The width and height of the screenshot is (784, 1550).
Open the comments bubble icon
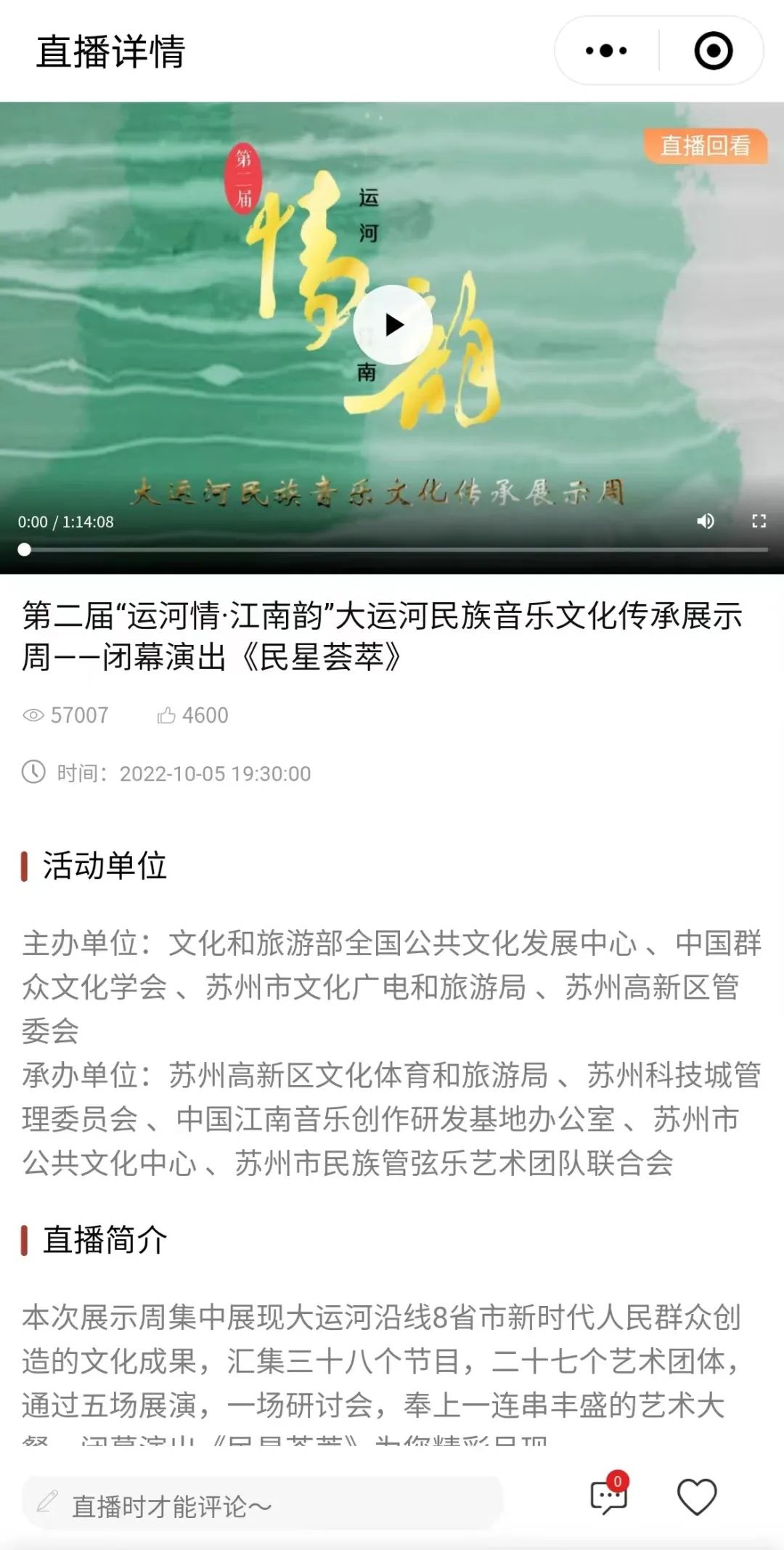point(608,1496)
